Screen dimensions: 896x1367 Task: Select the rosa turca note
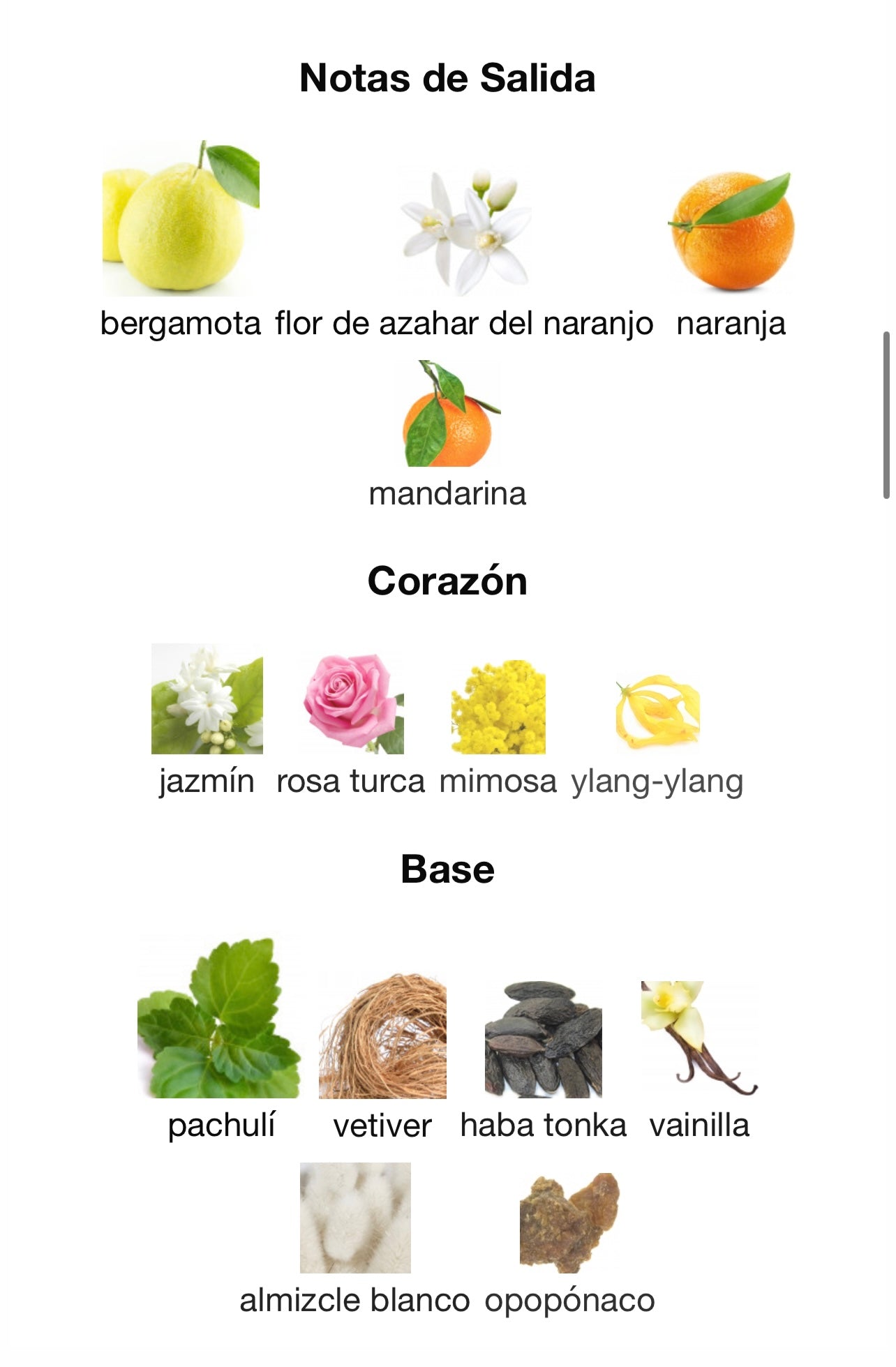[x=352, y=703]
